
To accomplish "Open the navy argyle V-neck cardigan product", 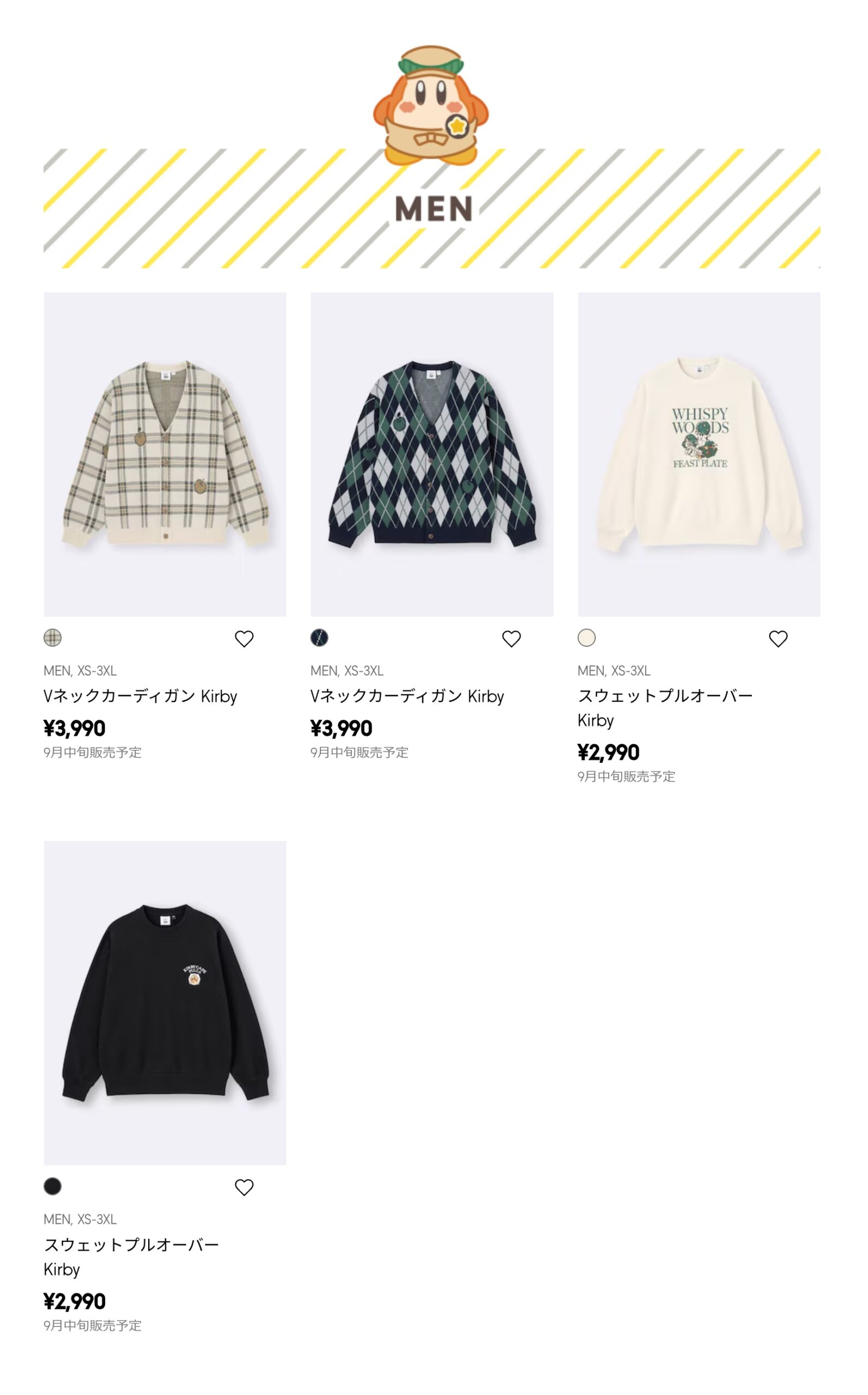I will (x=432, y=454).
